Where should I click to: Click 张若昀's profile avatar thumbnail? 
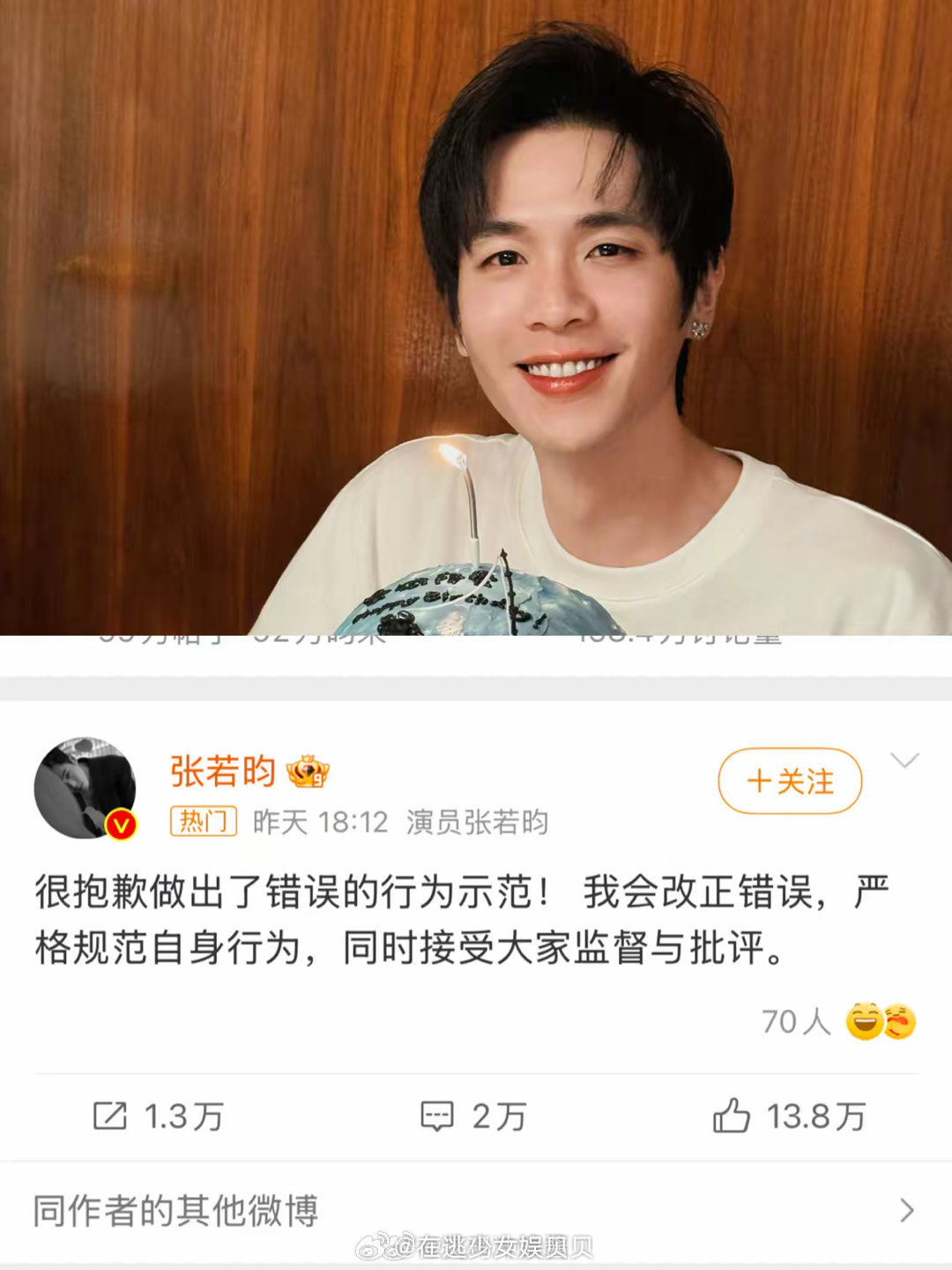88,785
